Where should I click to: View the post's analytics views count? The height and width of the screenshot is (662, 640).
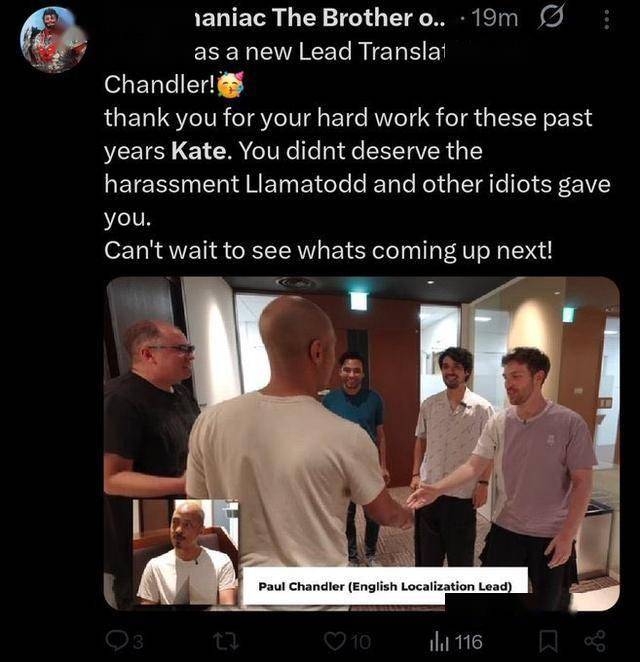(454, 641)
